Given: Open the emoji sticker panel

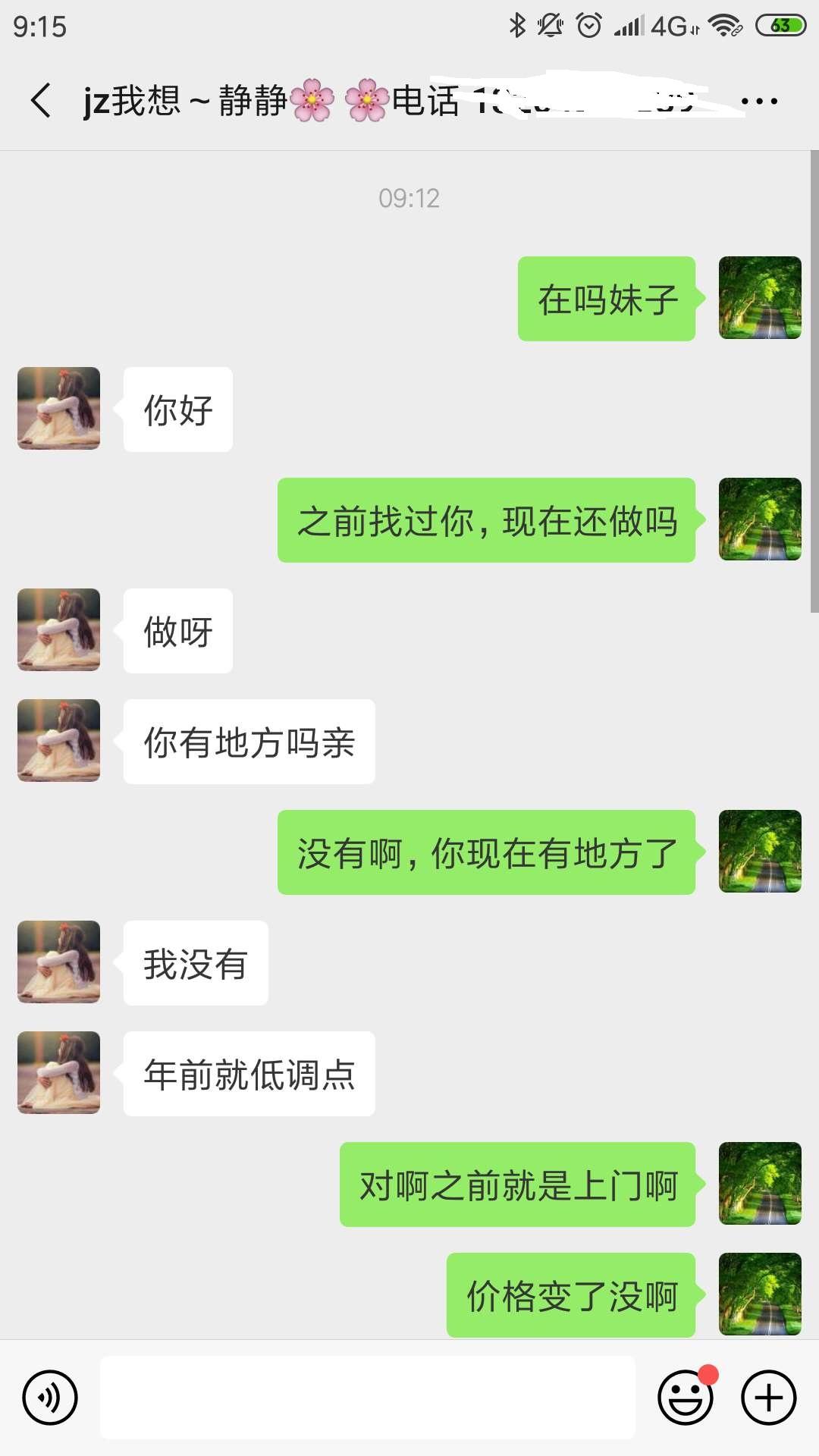Looking at the screenshot, I should click(x=686, y=1397).
